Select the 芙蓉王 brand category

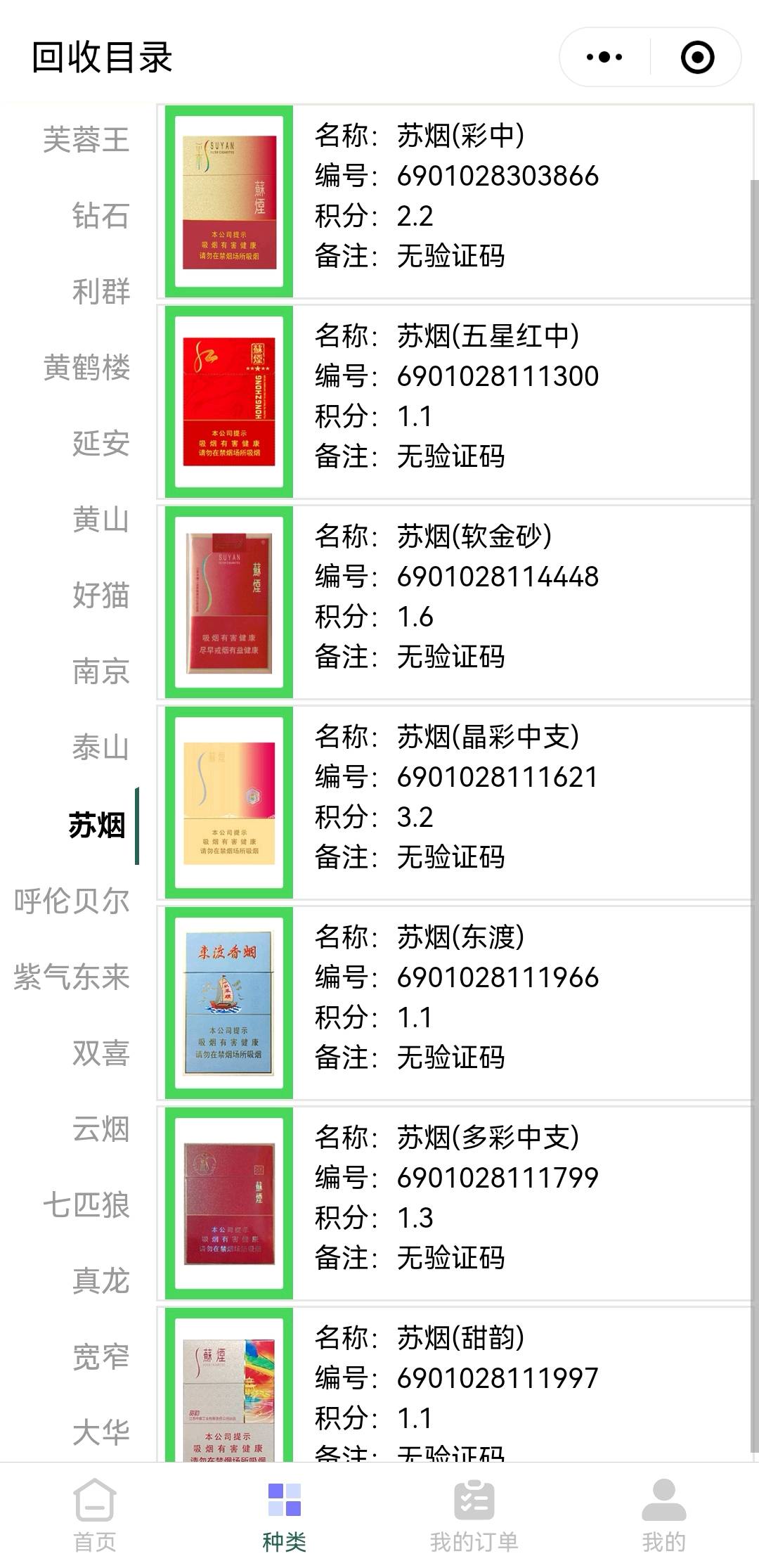coord(86,139)
